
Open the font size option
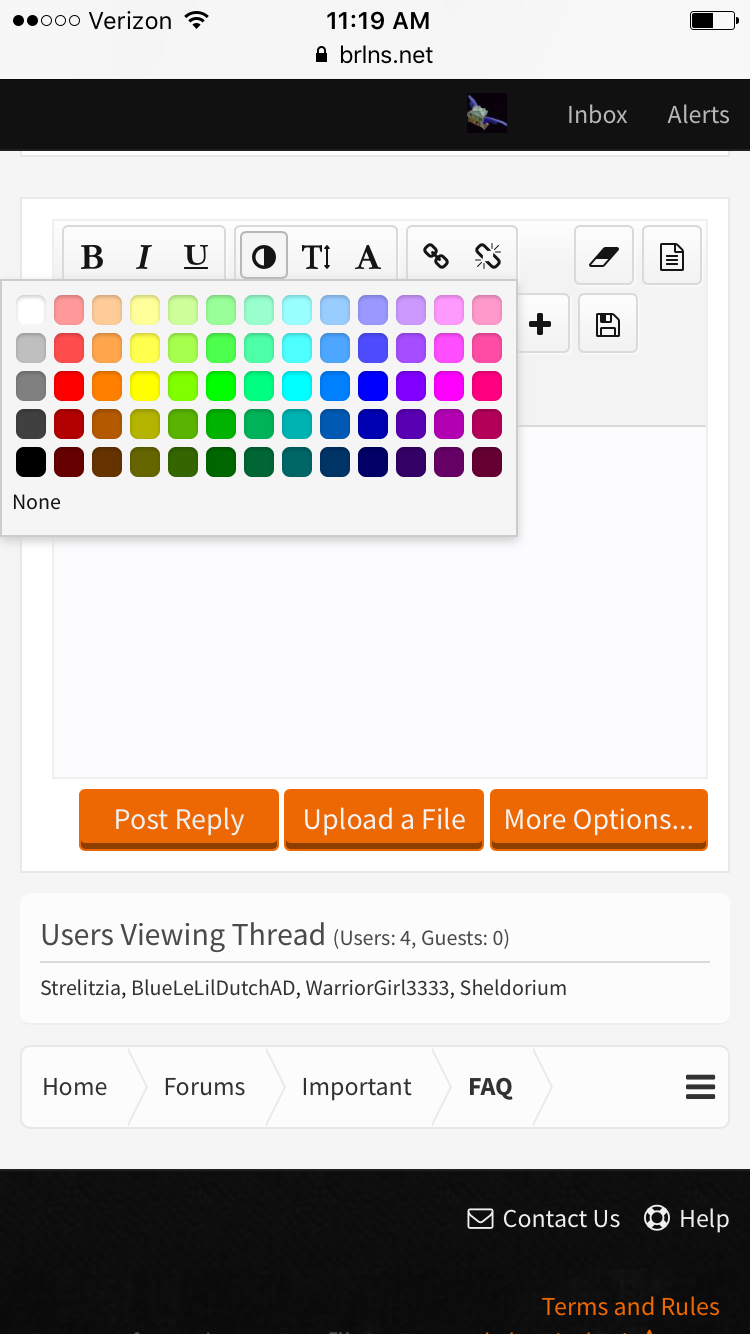[x=316, y=256]
